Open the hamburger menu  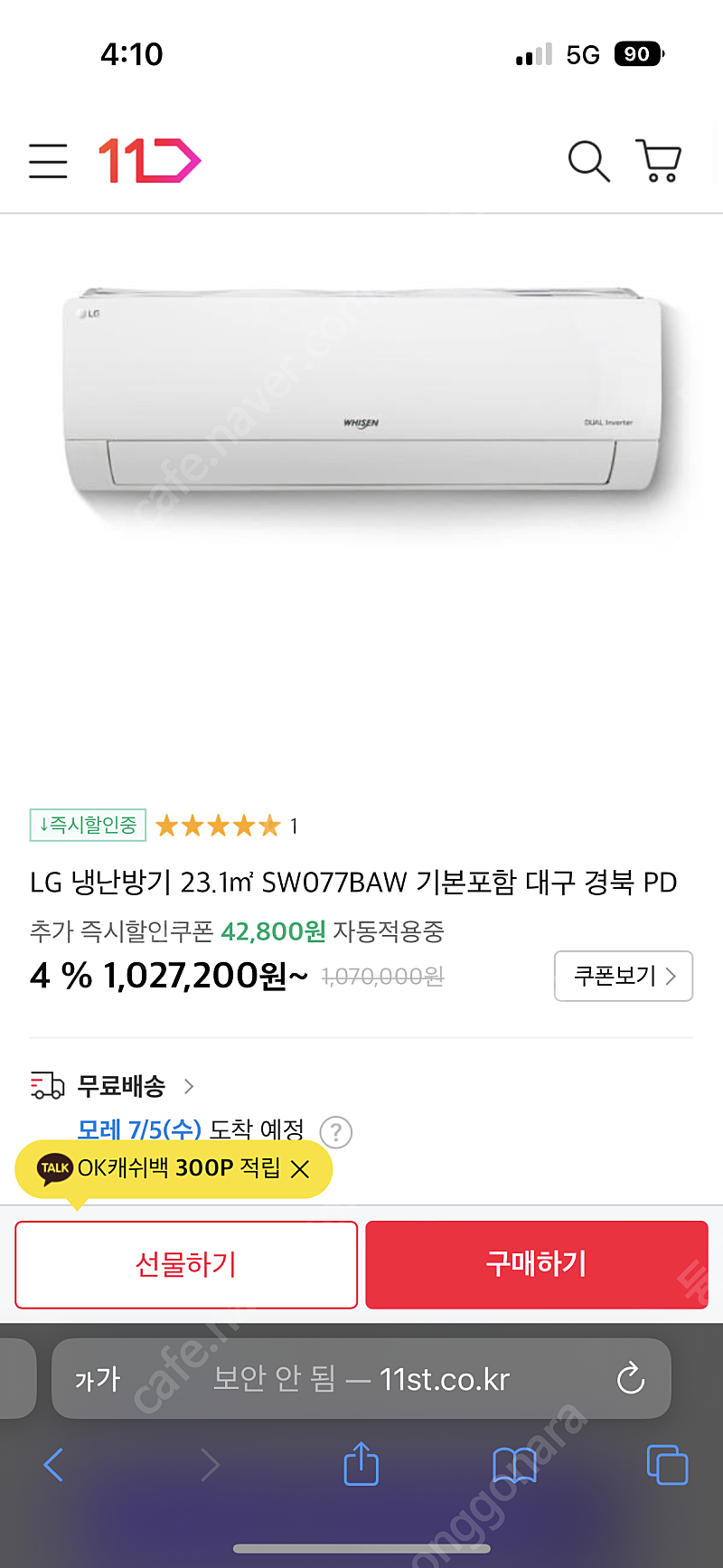(48, 161)
